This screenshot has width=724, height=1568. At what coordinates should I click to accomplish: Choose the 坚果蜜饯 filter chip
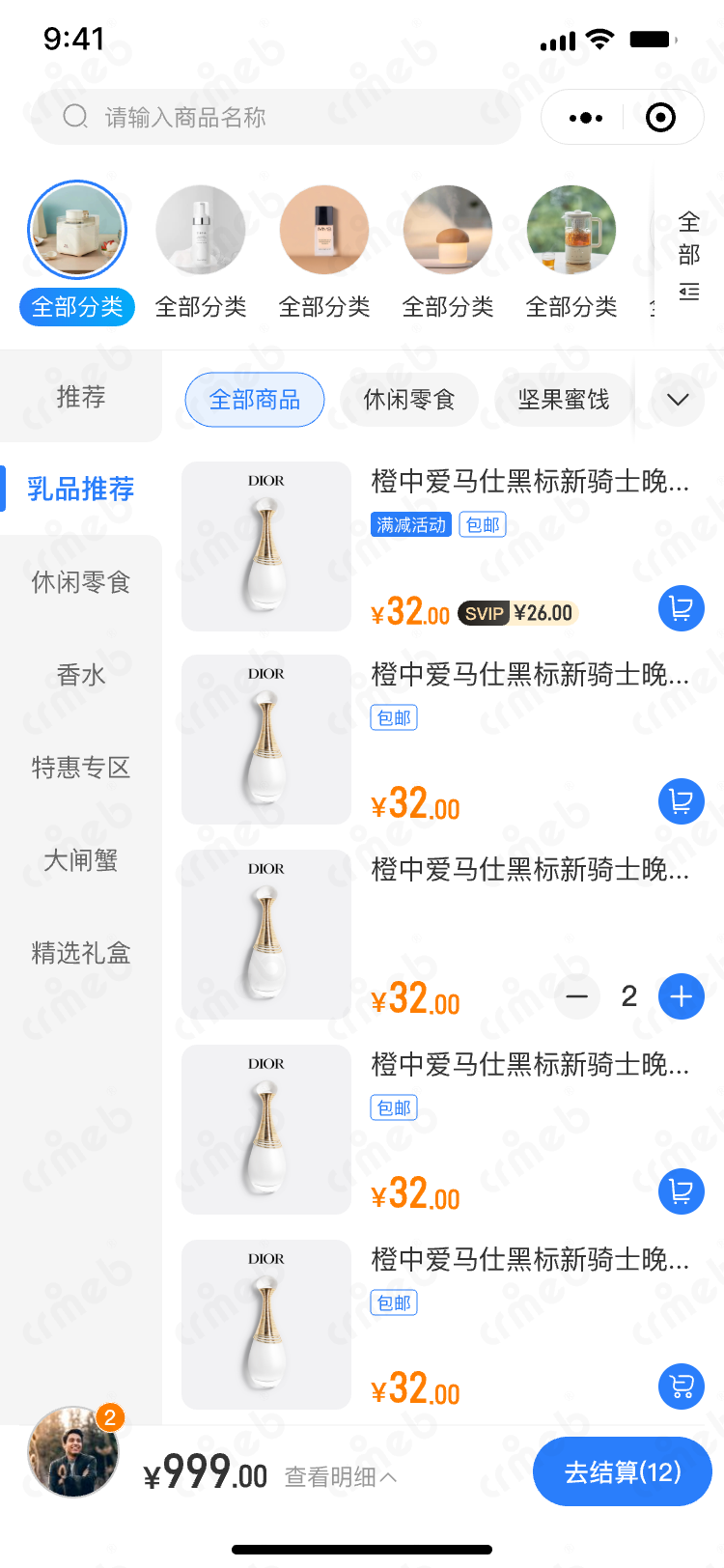tap(564, 400)
